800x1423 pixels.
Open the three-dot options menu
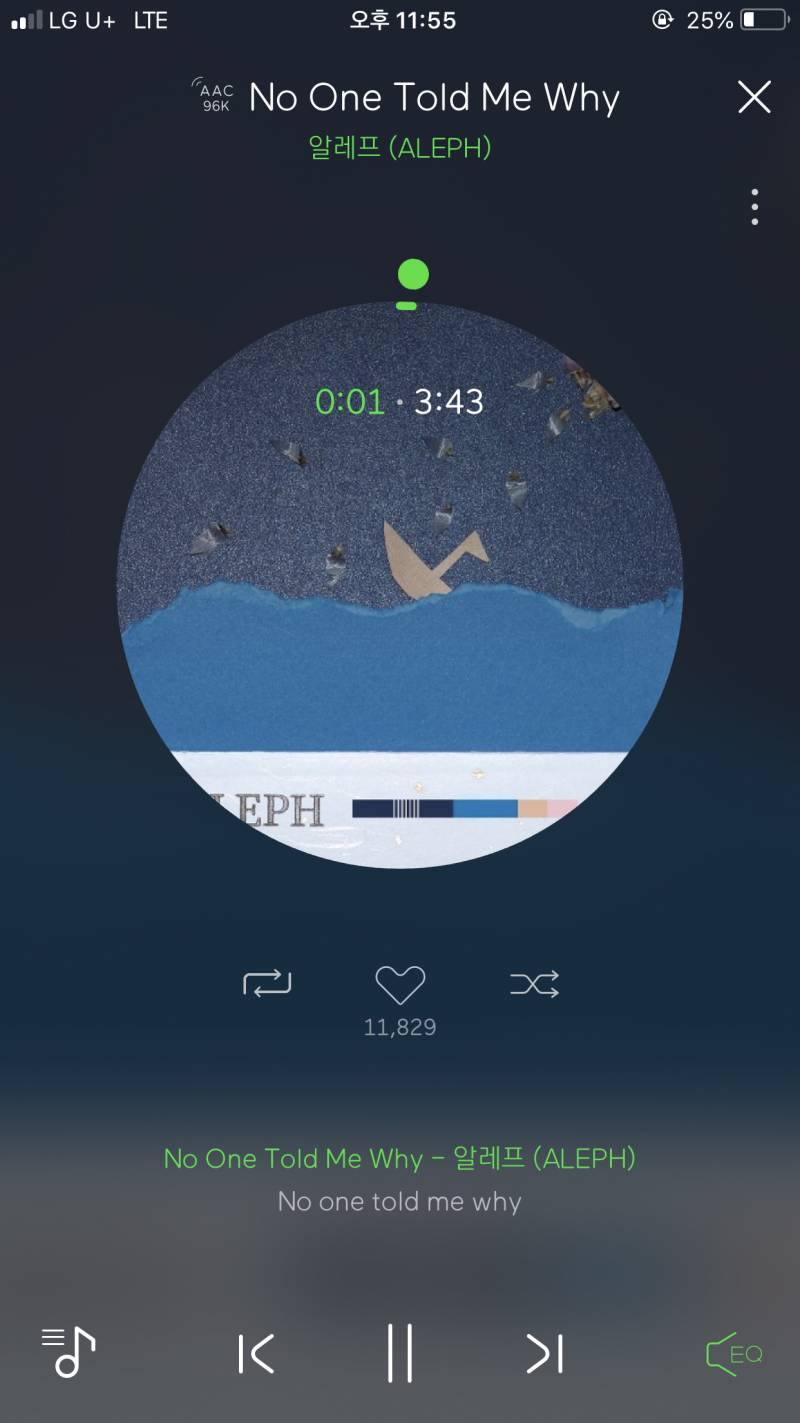click(x=756, y=204)
